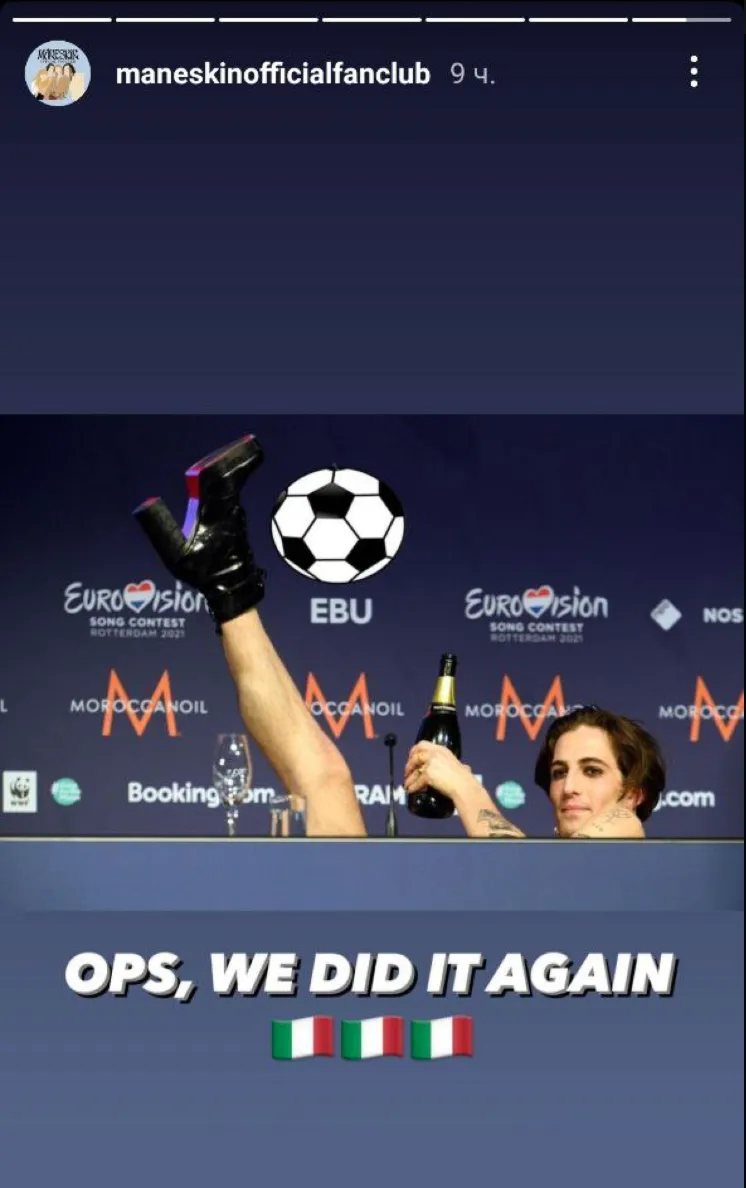The width and height of the screenshot is (746, 1188).
Task: Tap the maneskinofficialfanclub username
Action: pos(272,74)
